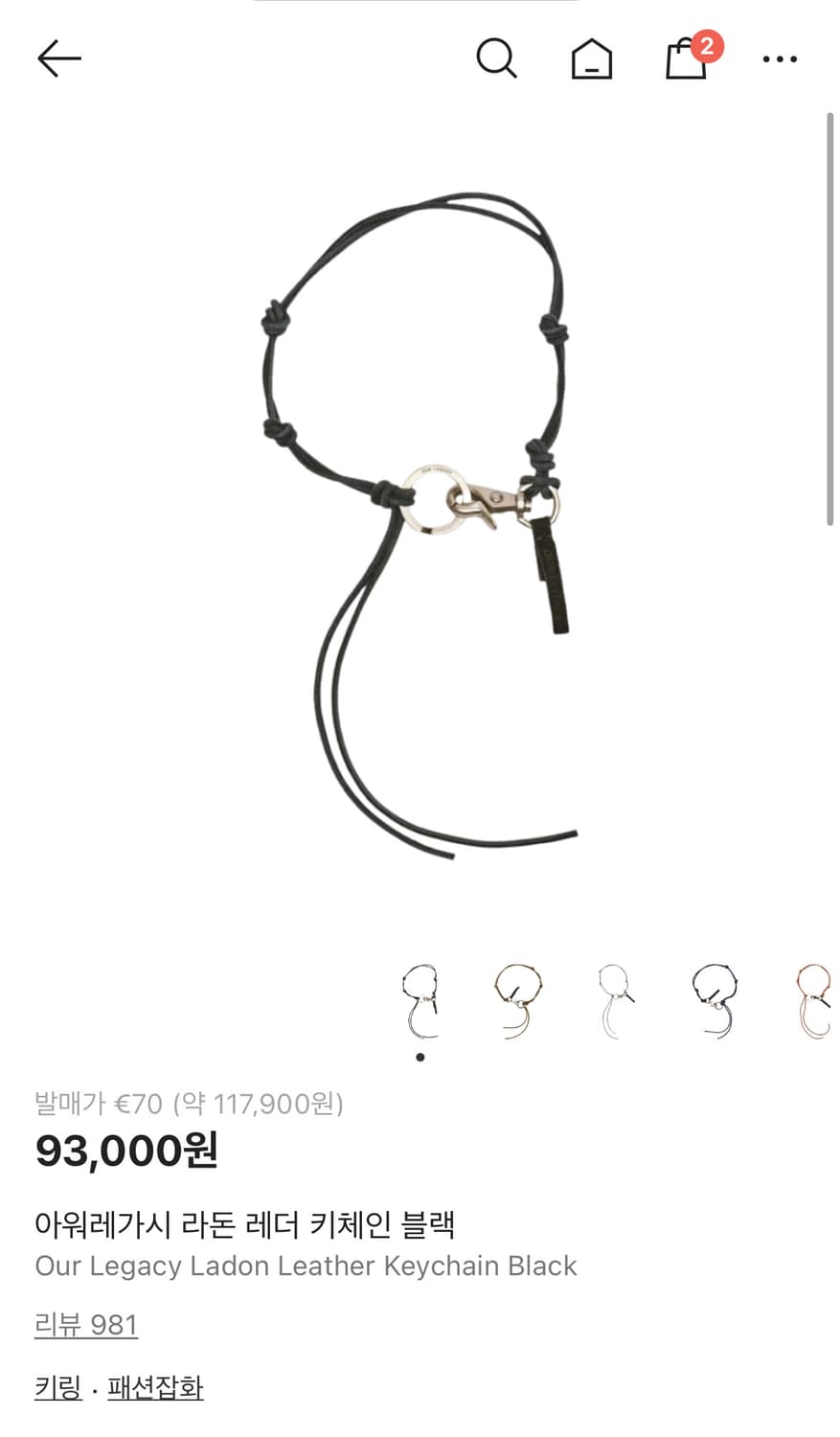This screenshot has height=1437, width=840.
Task: Select the orange keychain variant thumbnail
Action: (x=809, y=999)
